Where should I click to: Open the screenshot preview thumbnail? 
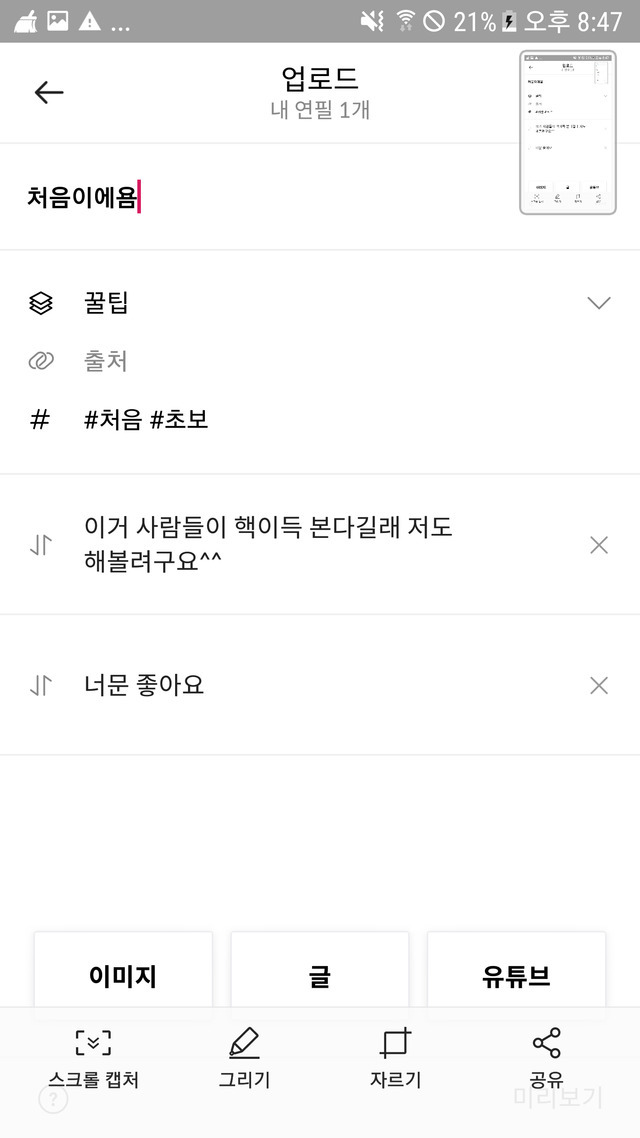click(567, 133)
